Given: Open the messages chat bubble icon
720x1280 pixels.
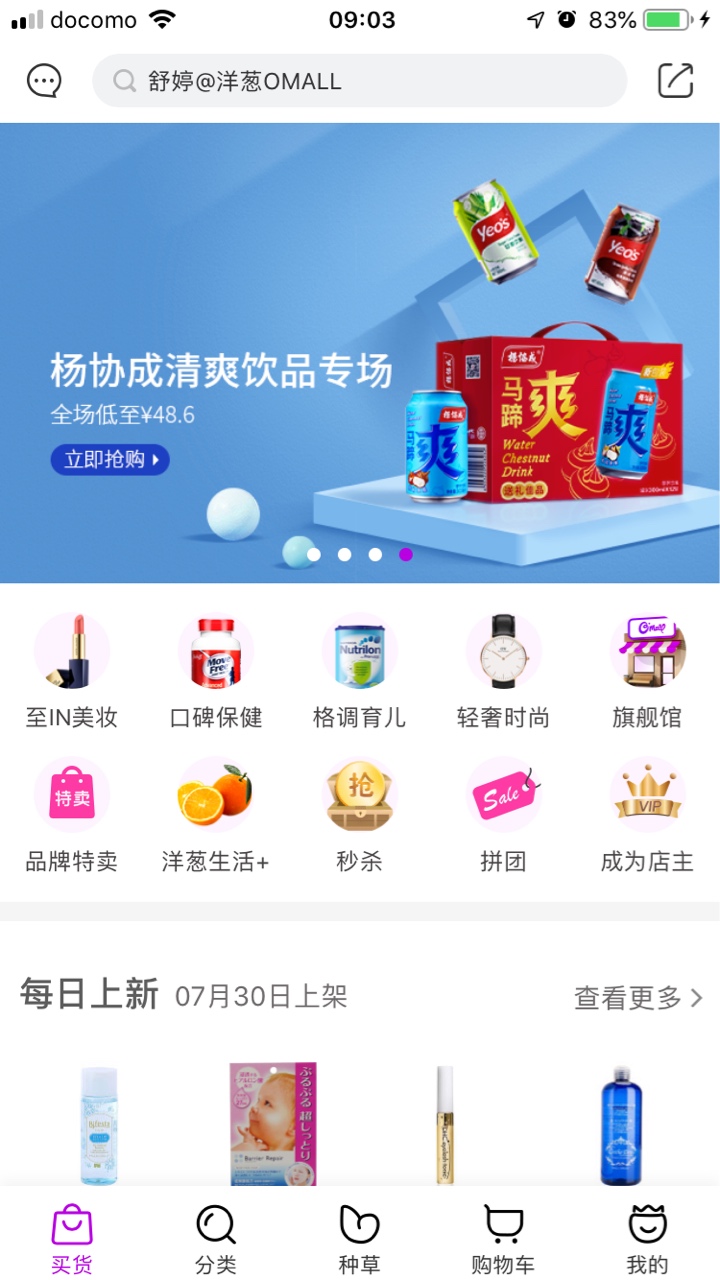Looking at the screenshot, I should click(x=44, y=81).
